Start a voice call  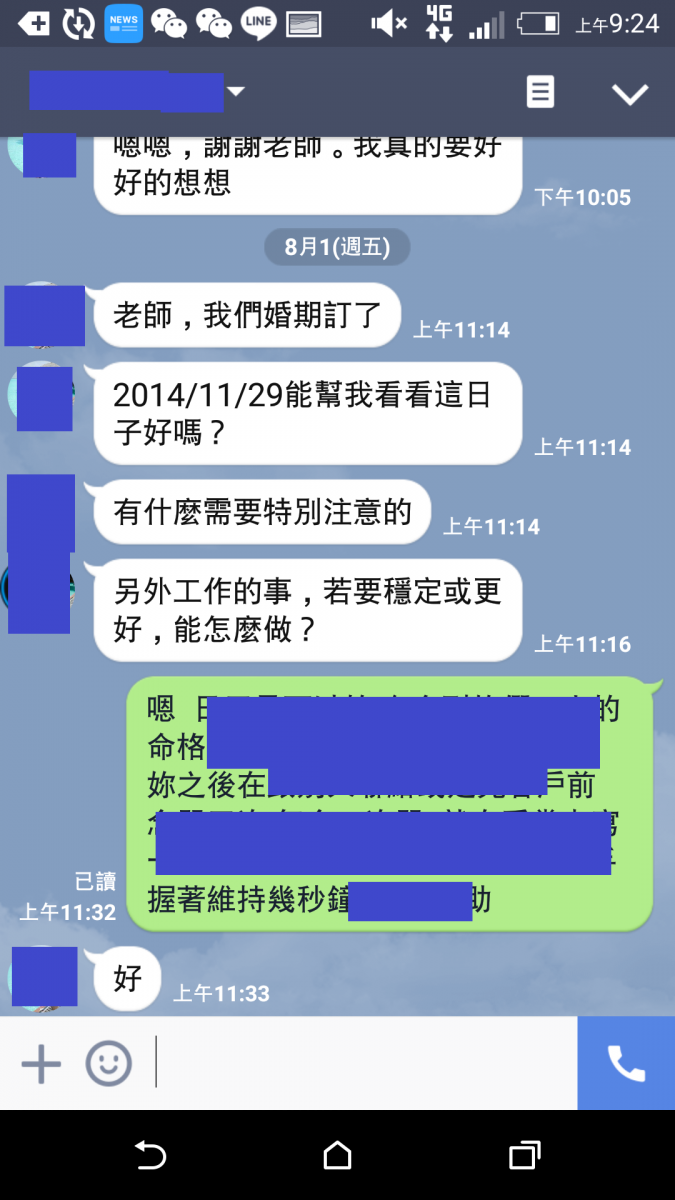626,1063
